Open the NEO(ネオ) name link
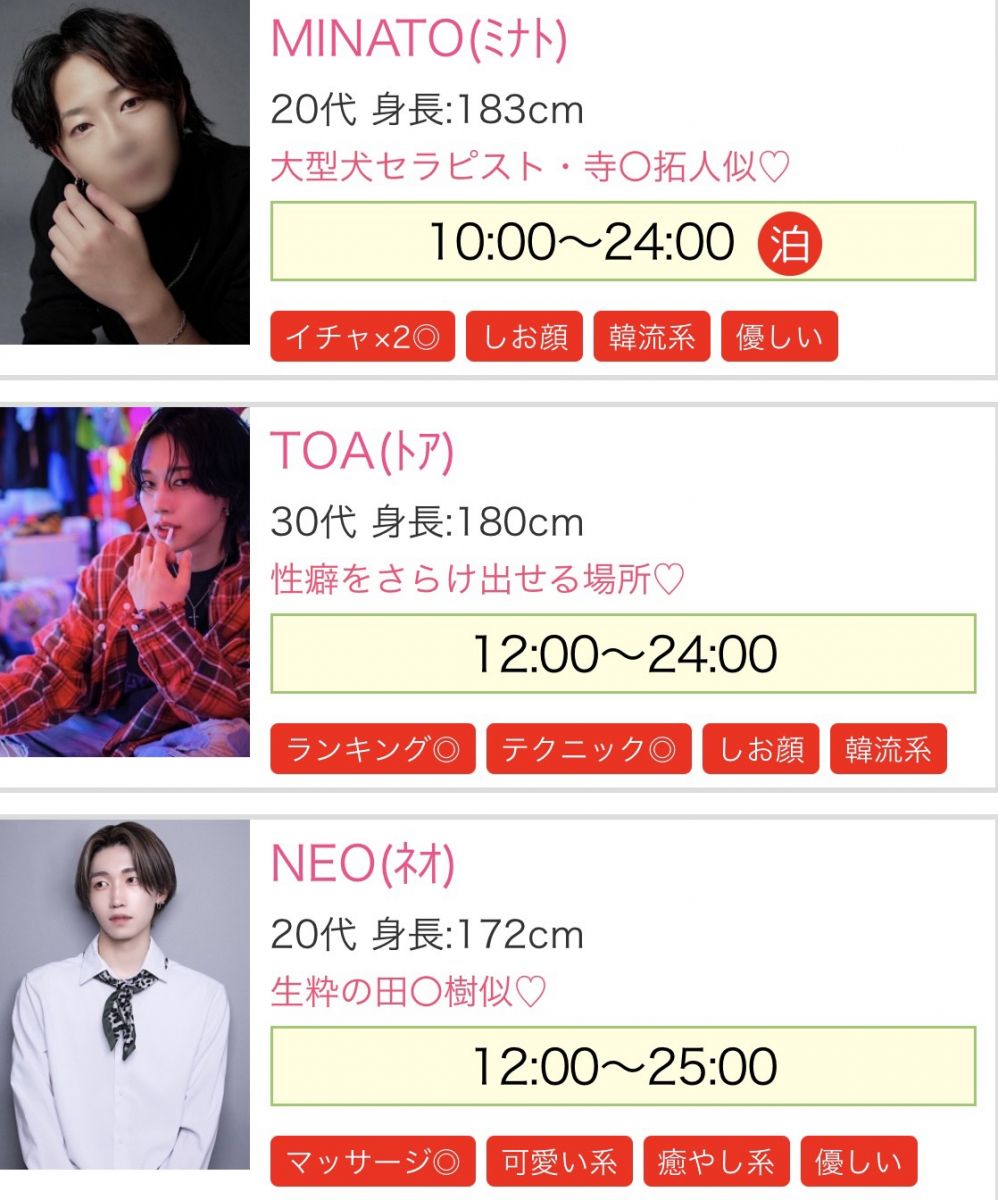998x1200 pixels. coord(362,865)
